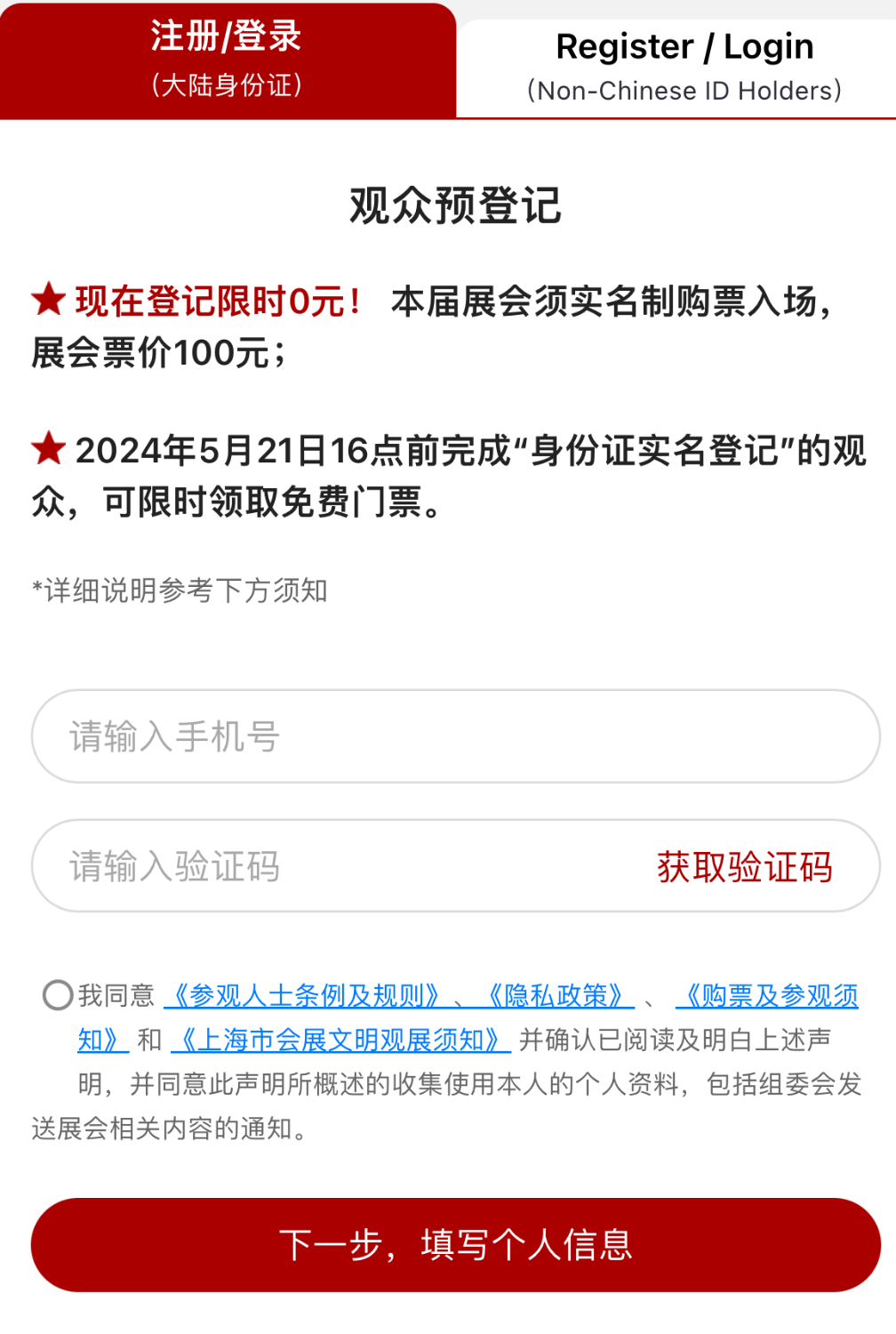Continue with 下一步，填写个人信息 button

455,1244
